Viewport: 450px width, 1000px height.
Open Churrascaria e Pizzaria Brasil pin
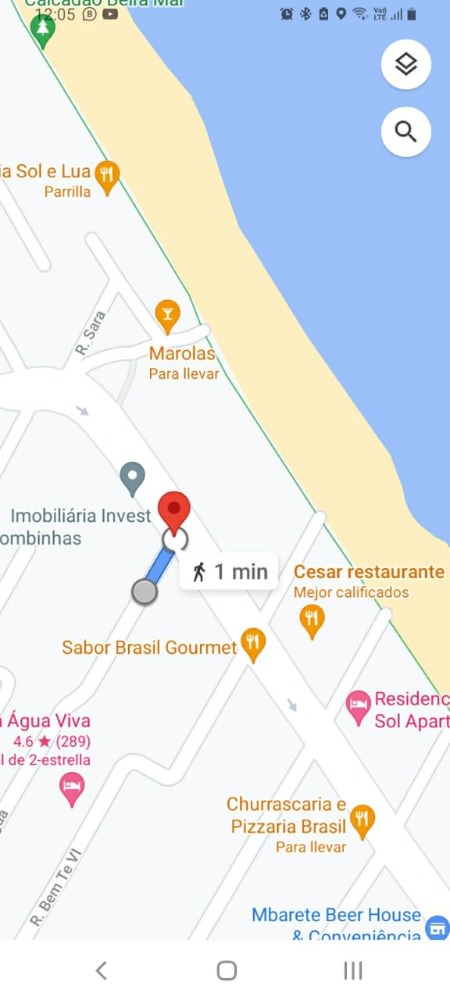pyautogui.click(x=362, y=822)
